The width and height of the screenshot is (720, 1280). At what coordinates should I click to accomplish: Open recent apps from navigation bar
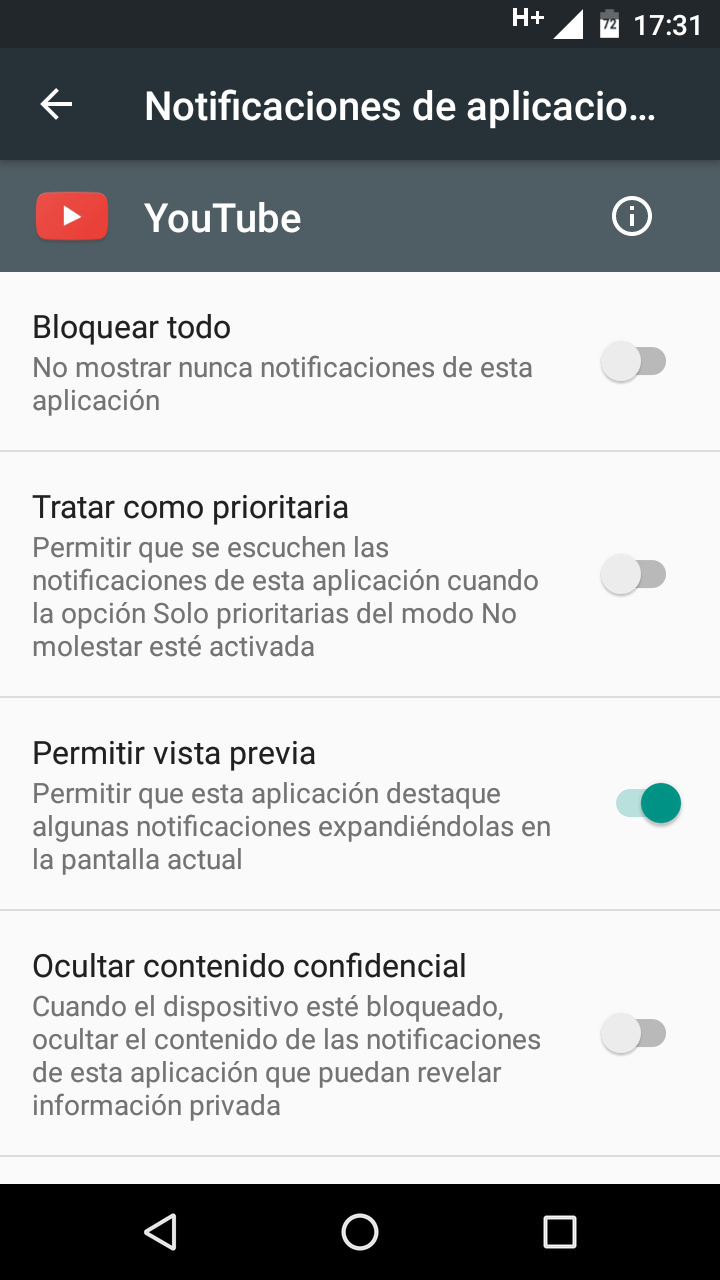click(x=560, y=1232)
